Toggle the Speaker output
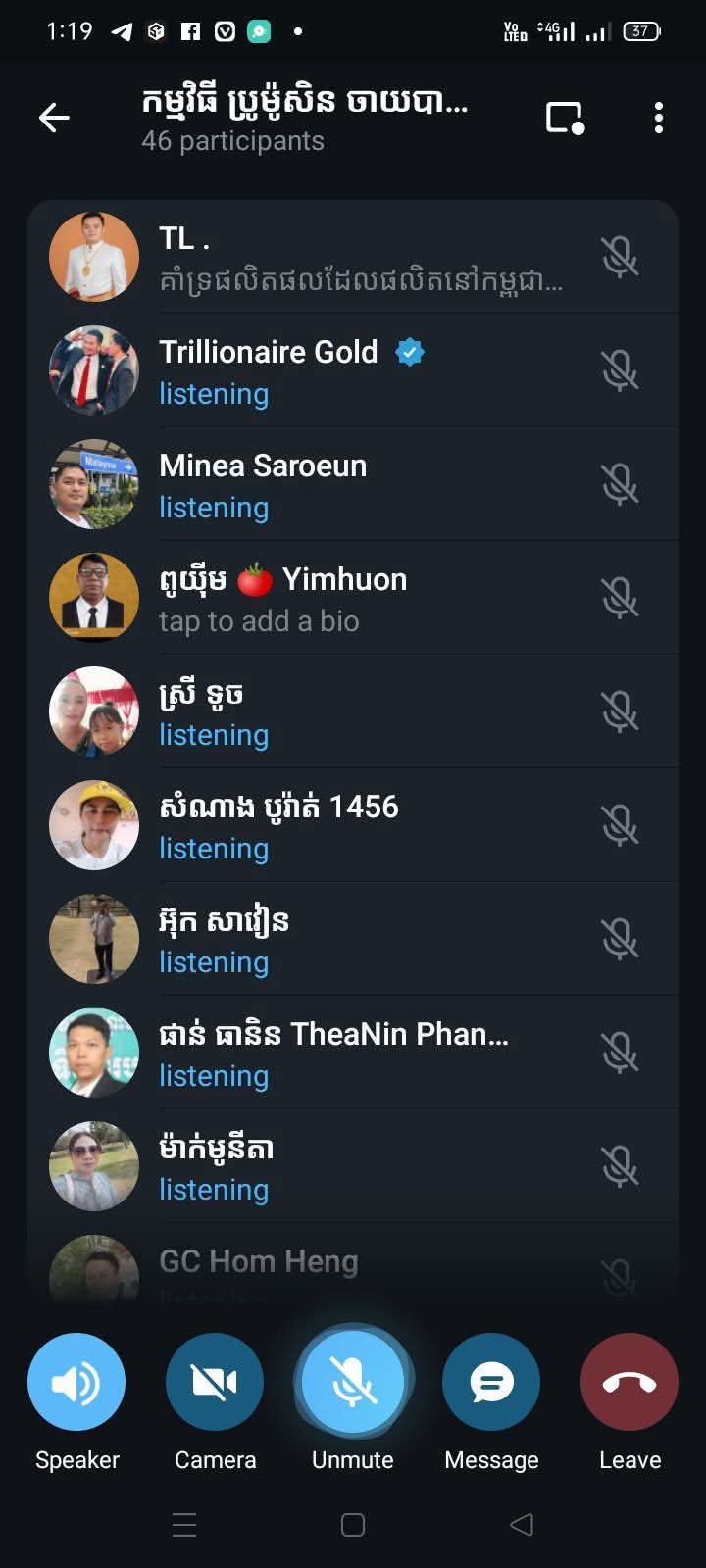706x1568 pixels. point(76,1382)
